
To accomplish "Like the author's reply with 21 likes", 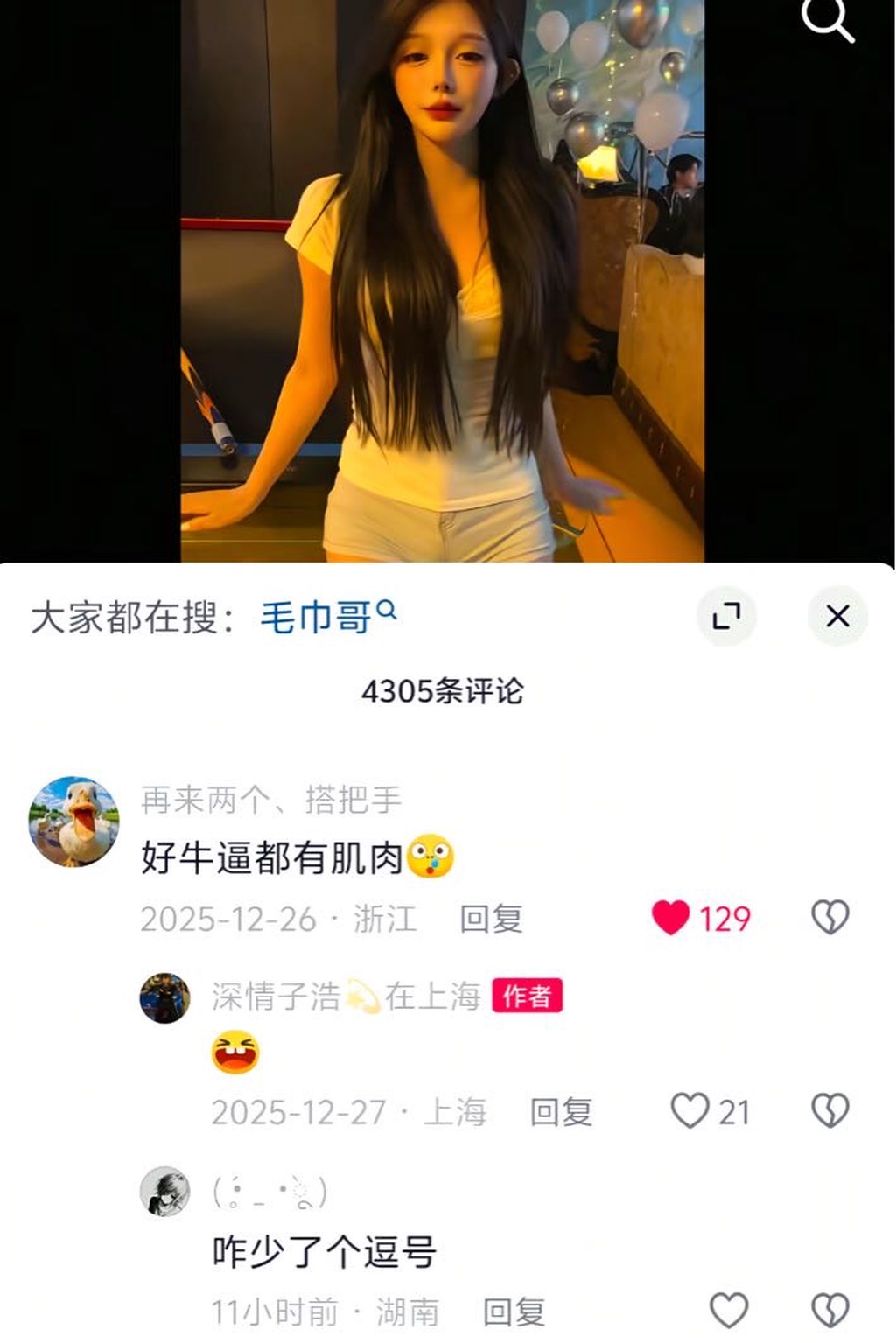I will coord(689,1111).
